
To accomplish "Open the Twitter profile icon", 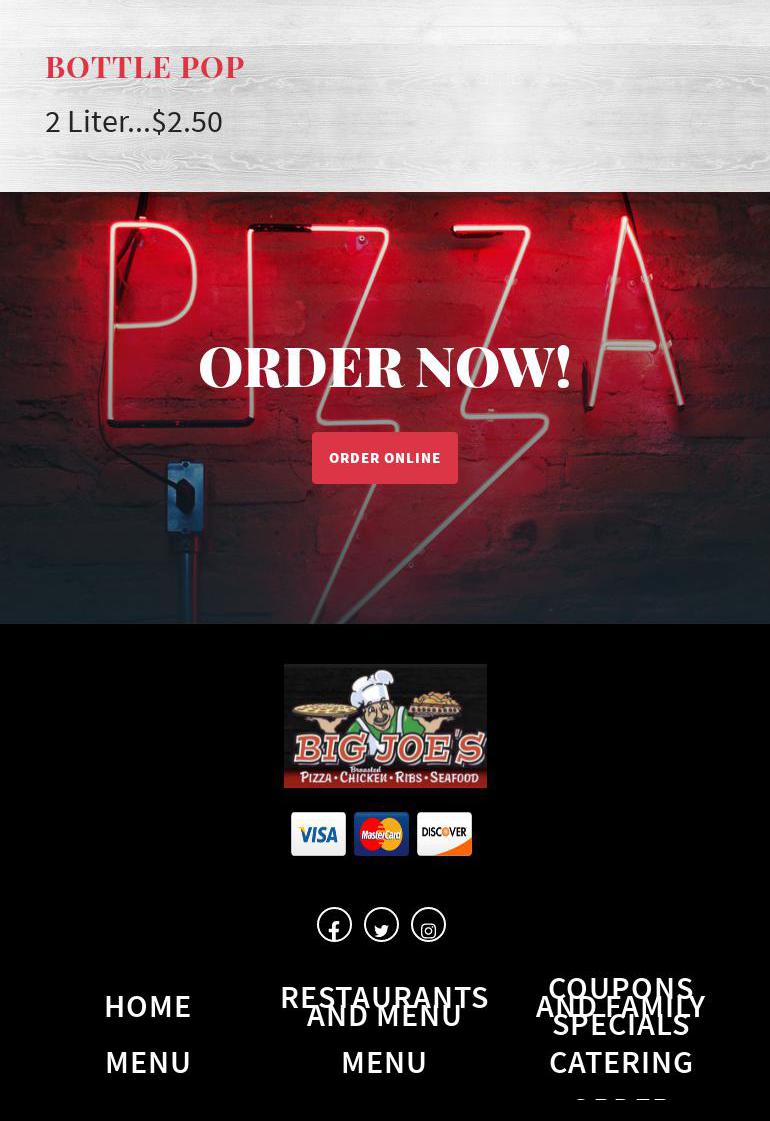I will click(381, 925).
